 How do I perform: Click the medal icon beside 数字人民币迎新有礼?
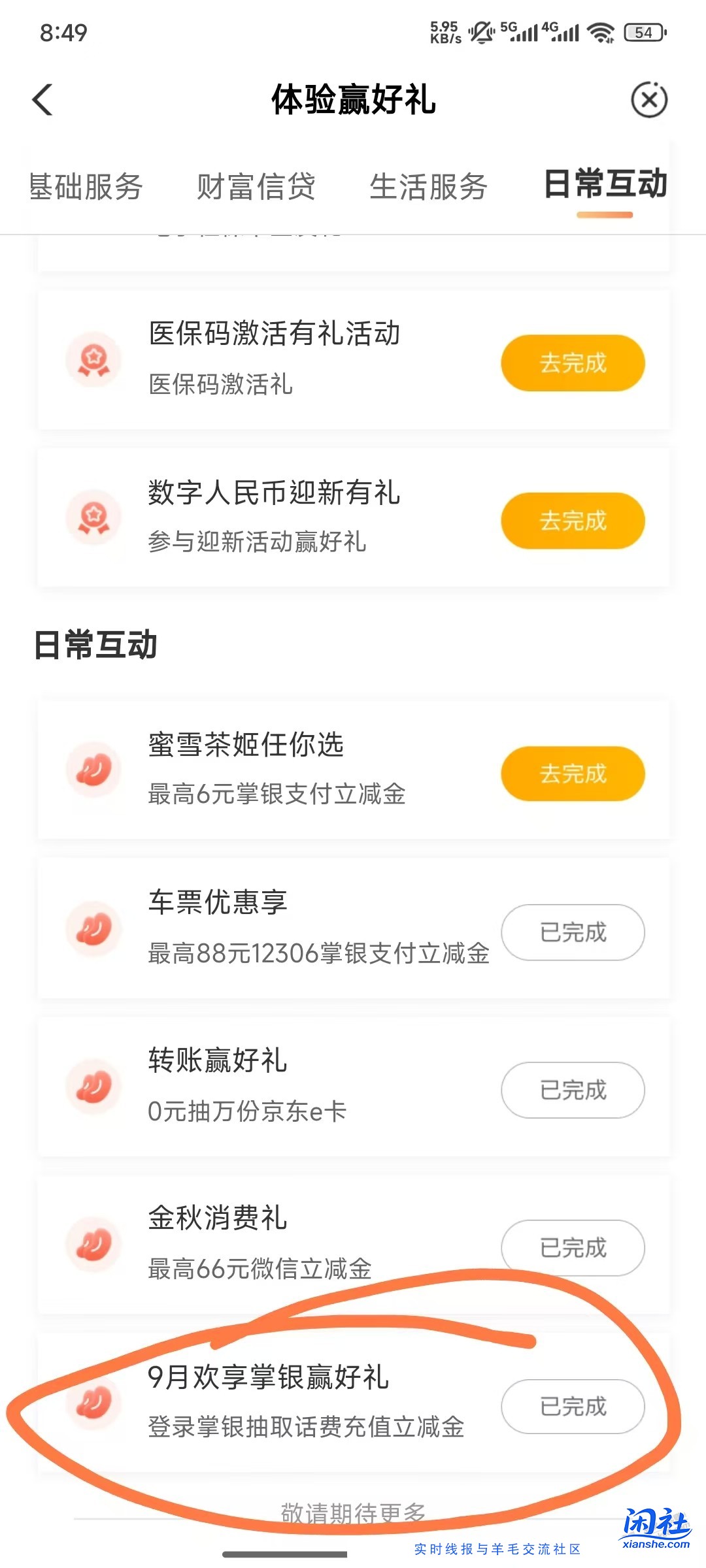tap(95, 516)
